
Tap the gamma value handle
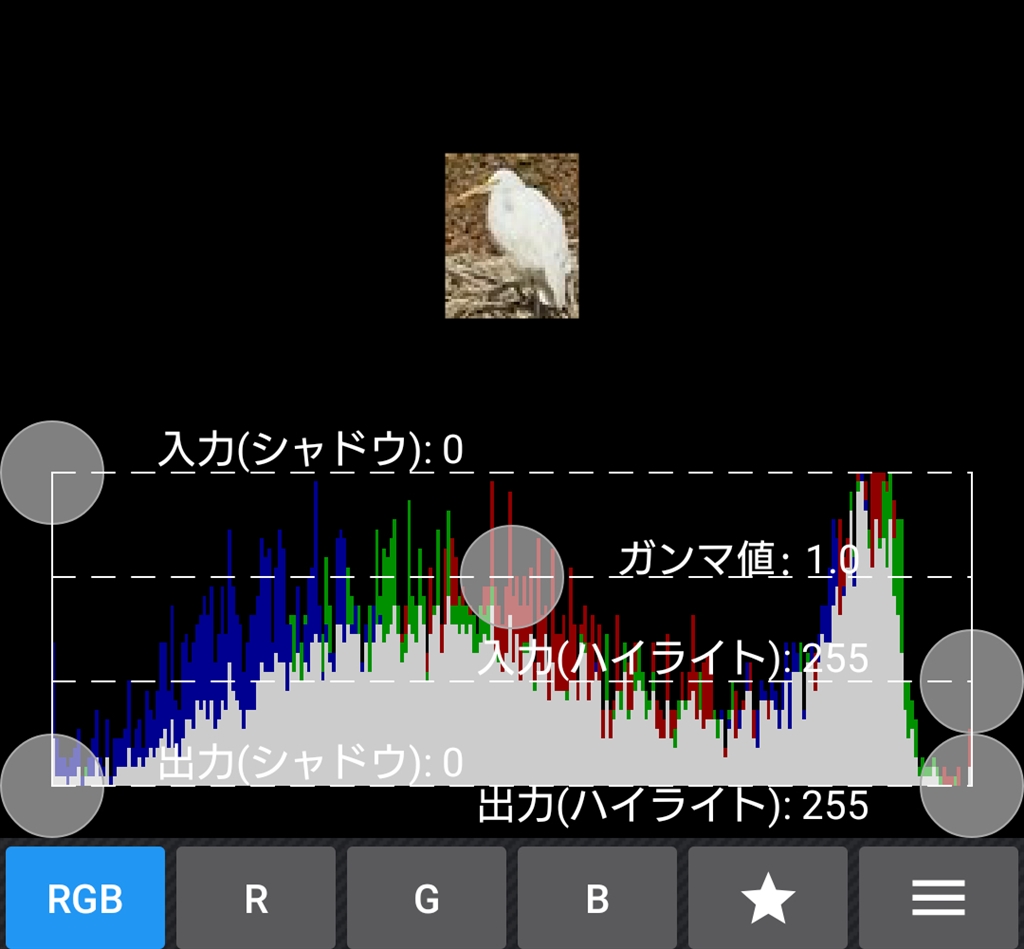pyautogui.click(x=512, y=577)
